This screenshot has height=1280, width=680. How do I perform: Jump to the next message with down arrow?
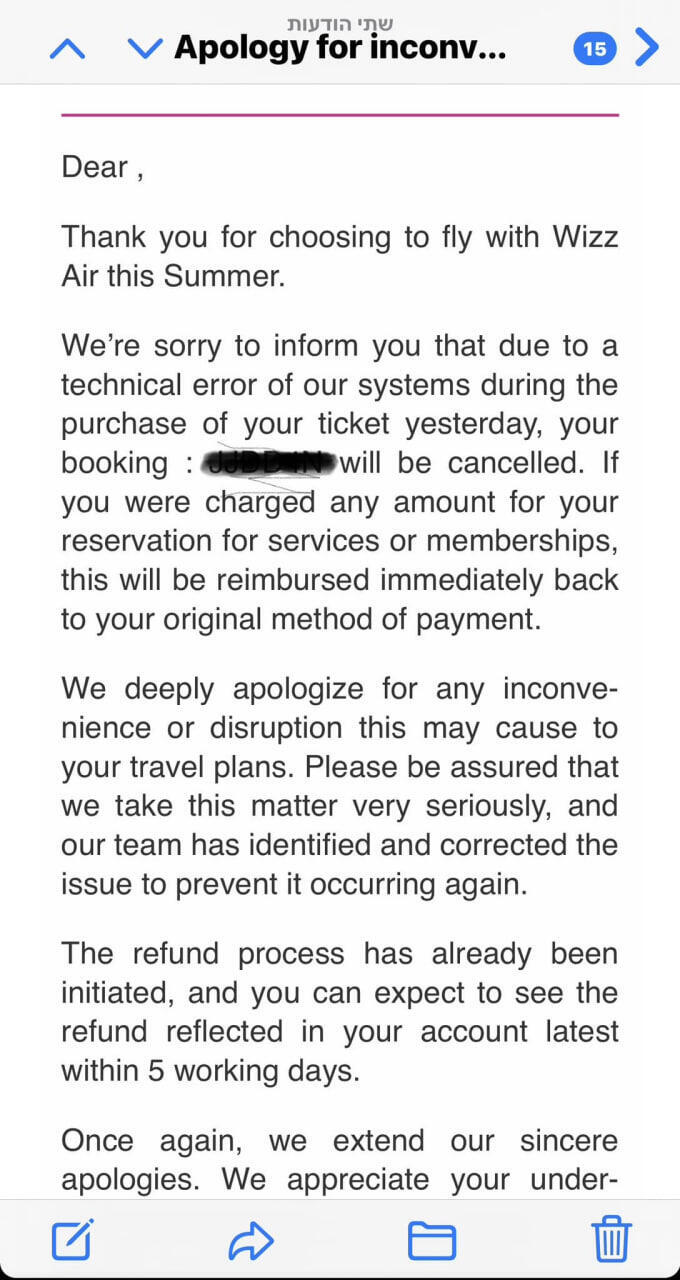pos(146,48)
